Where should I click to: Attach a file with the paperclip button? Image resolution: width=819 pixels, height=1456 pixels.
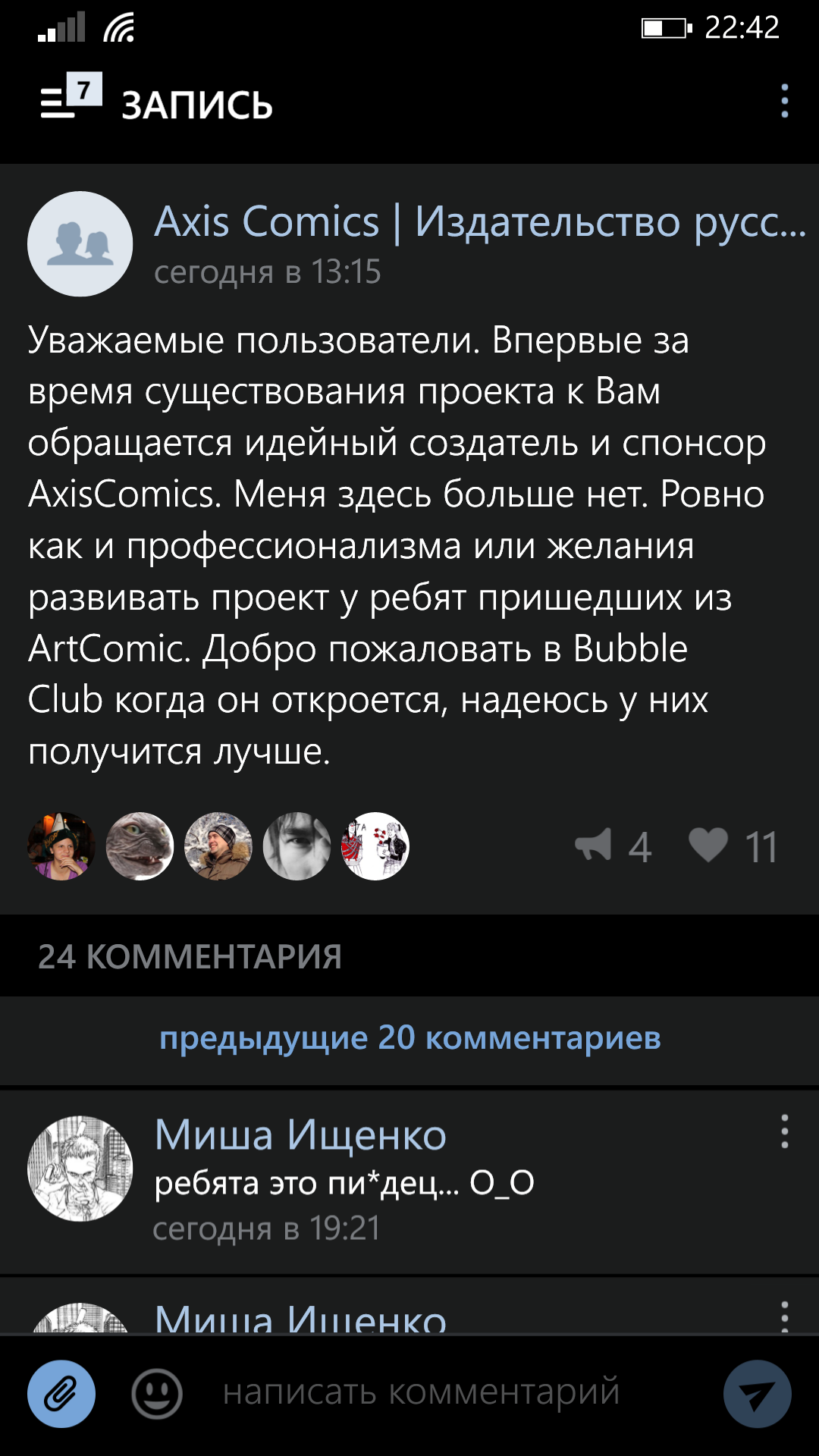tap(61, 1394)
